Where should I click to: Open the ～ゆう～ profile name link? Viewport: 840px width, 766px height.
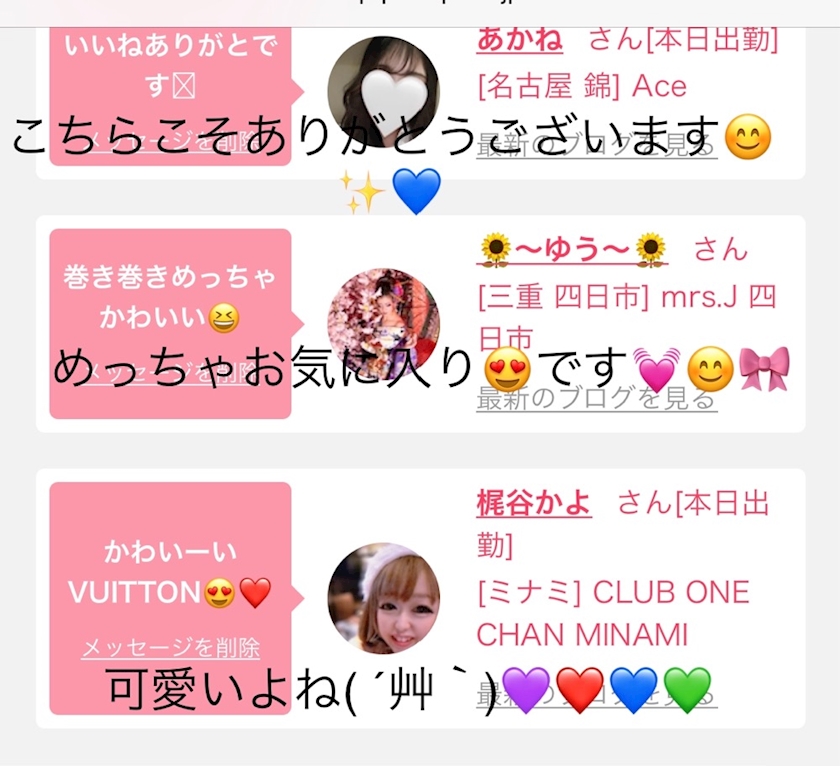click(573, 248)
